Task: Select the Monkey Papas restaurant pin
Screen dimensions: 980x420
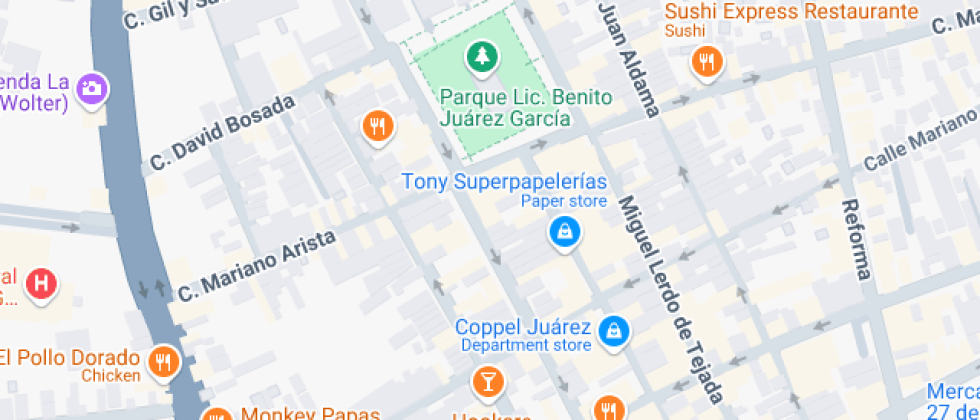Action: coord(216,415)
